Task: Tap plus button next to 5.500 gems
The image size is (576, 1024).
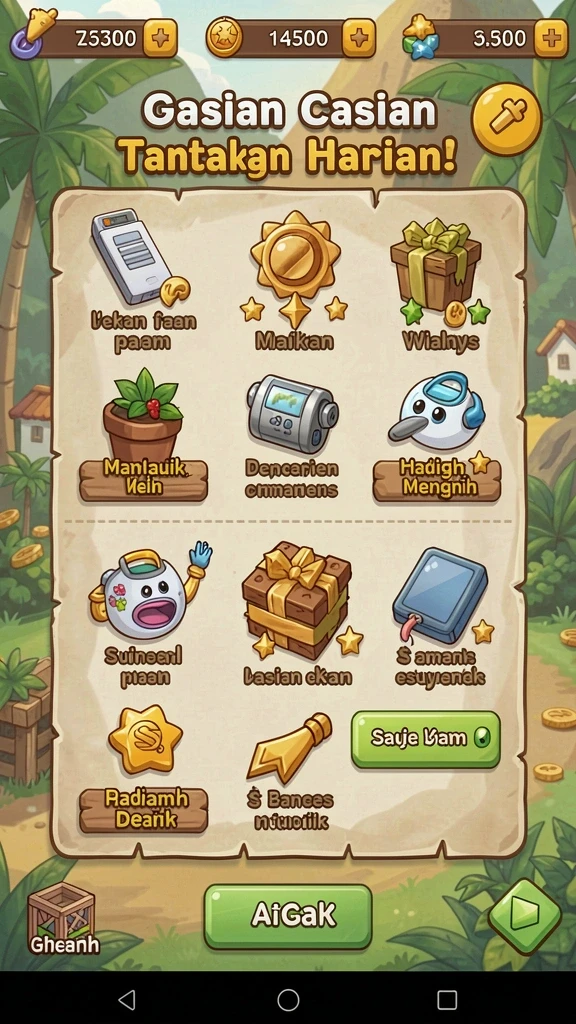Action: click(x=551, y=38)
